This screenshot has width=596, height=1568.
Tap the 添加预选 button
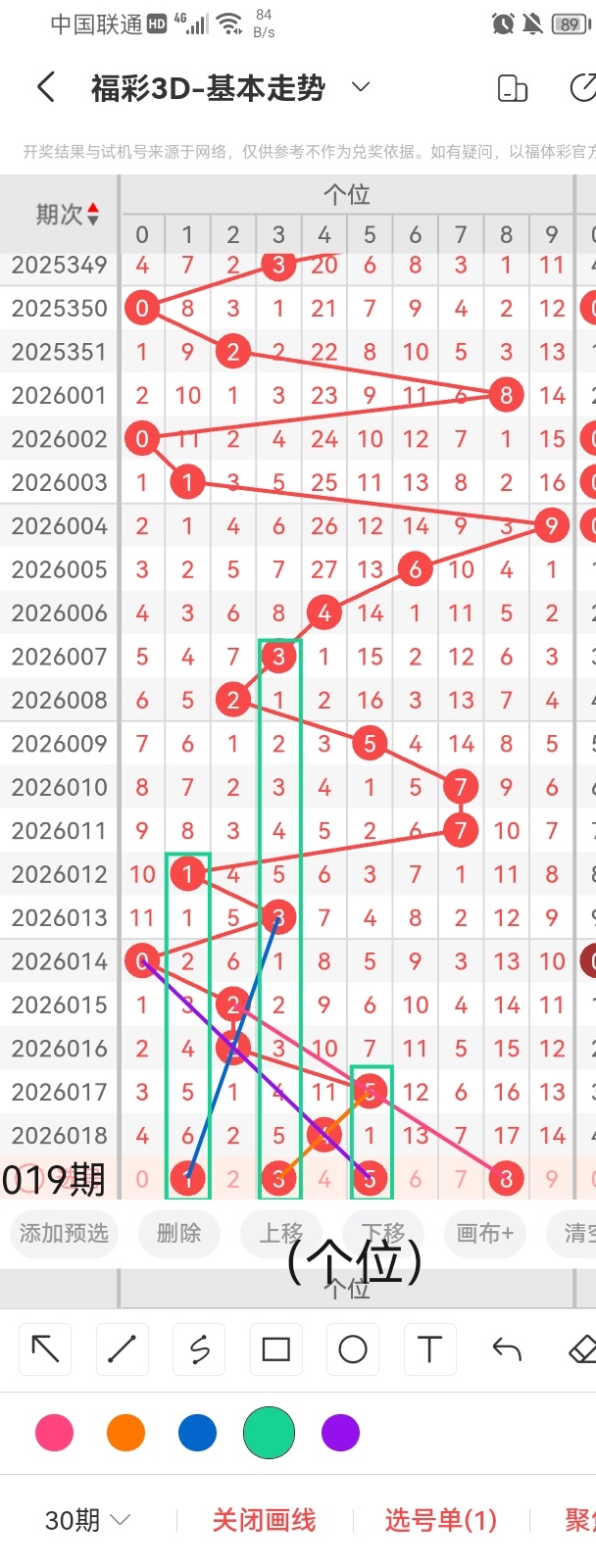[65, 1233]
